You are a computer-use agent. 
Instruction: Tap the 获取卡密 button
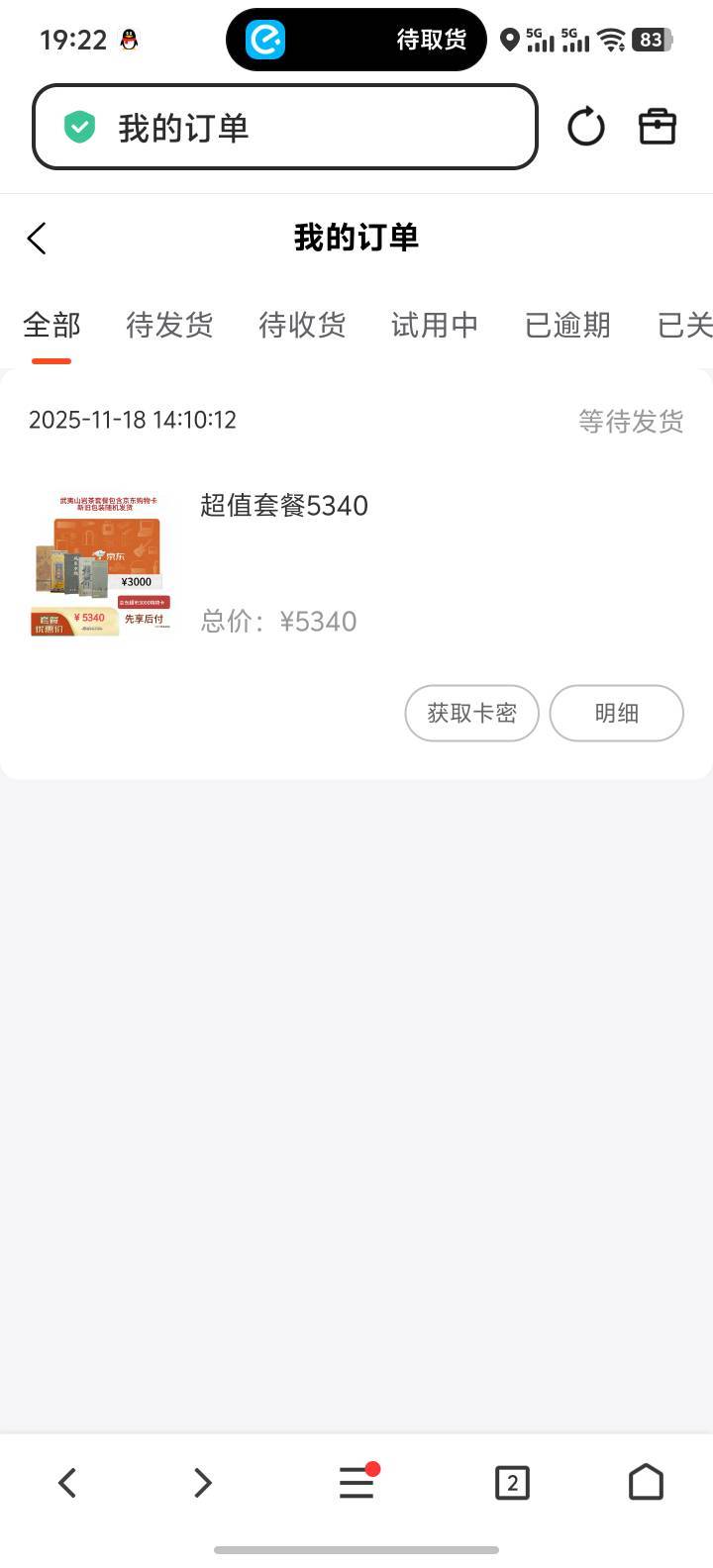tap(471, 713)
